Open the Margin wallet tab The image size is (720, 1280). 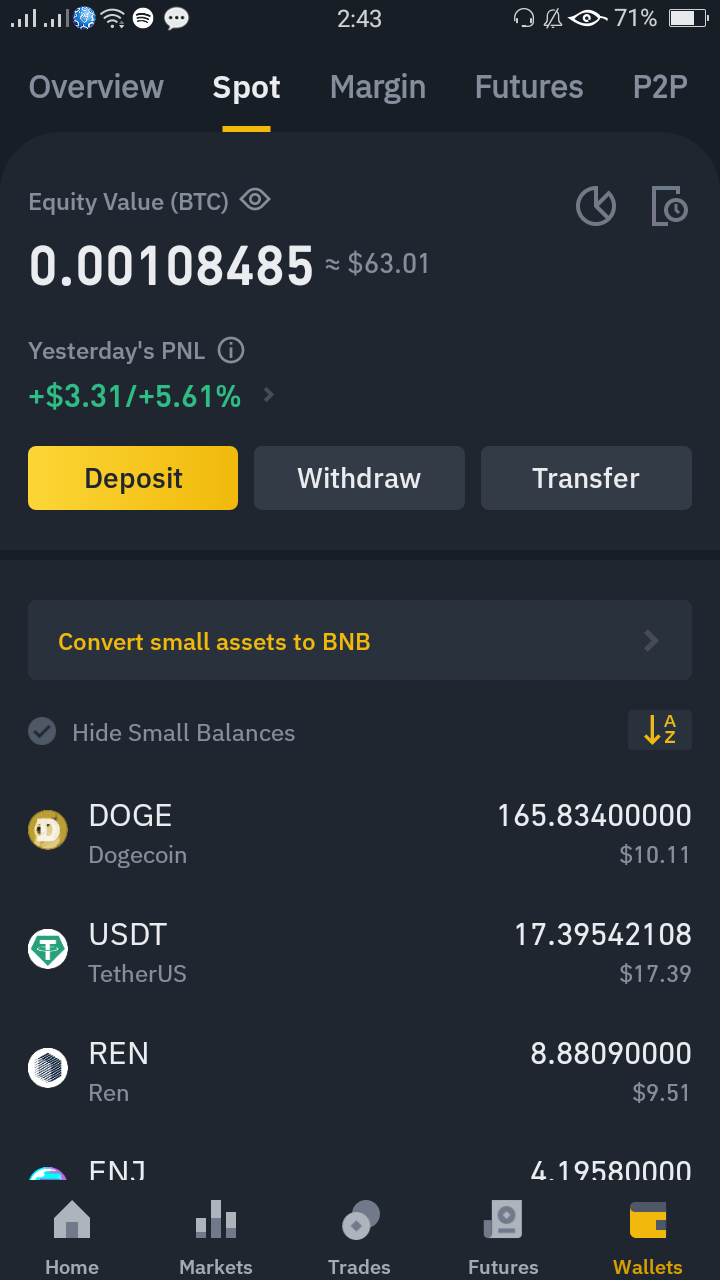click(x=378, y=87)
